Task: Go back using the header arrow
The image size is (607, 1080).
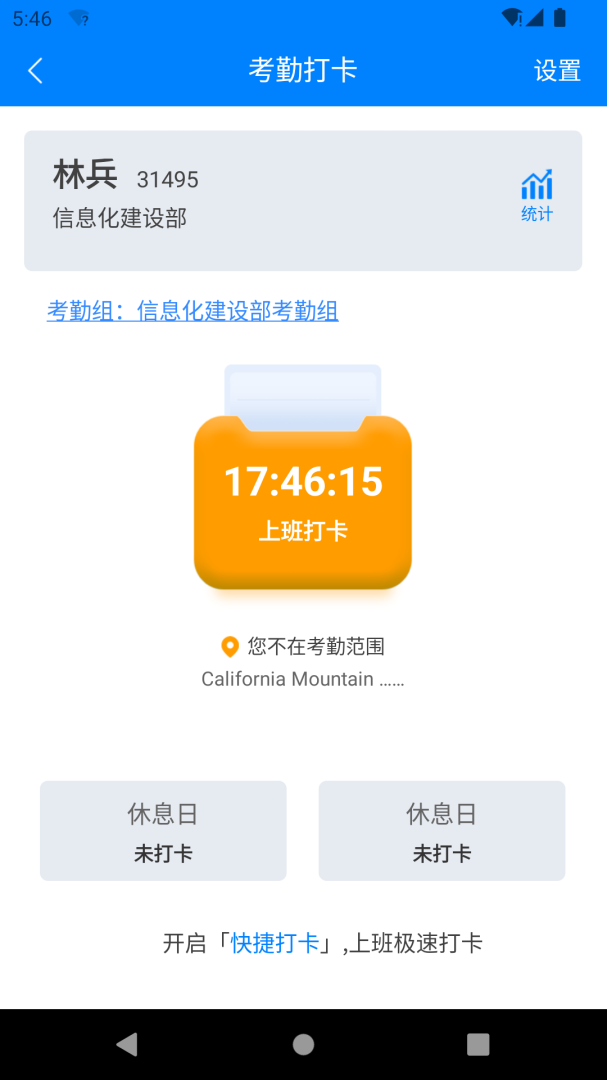Action: pos(36,70)
